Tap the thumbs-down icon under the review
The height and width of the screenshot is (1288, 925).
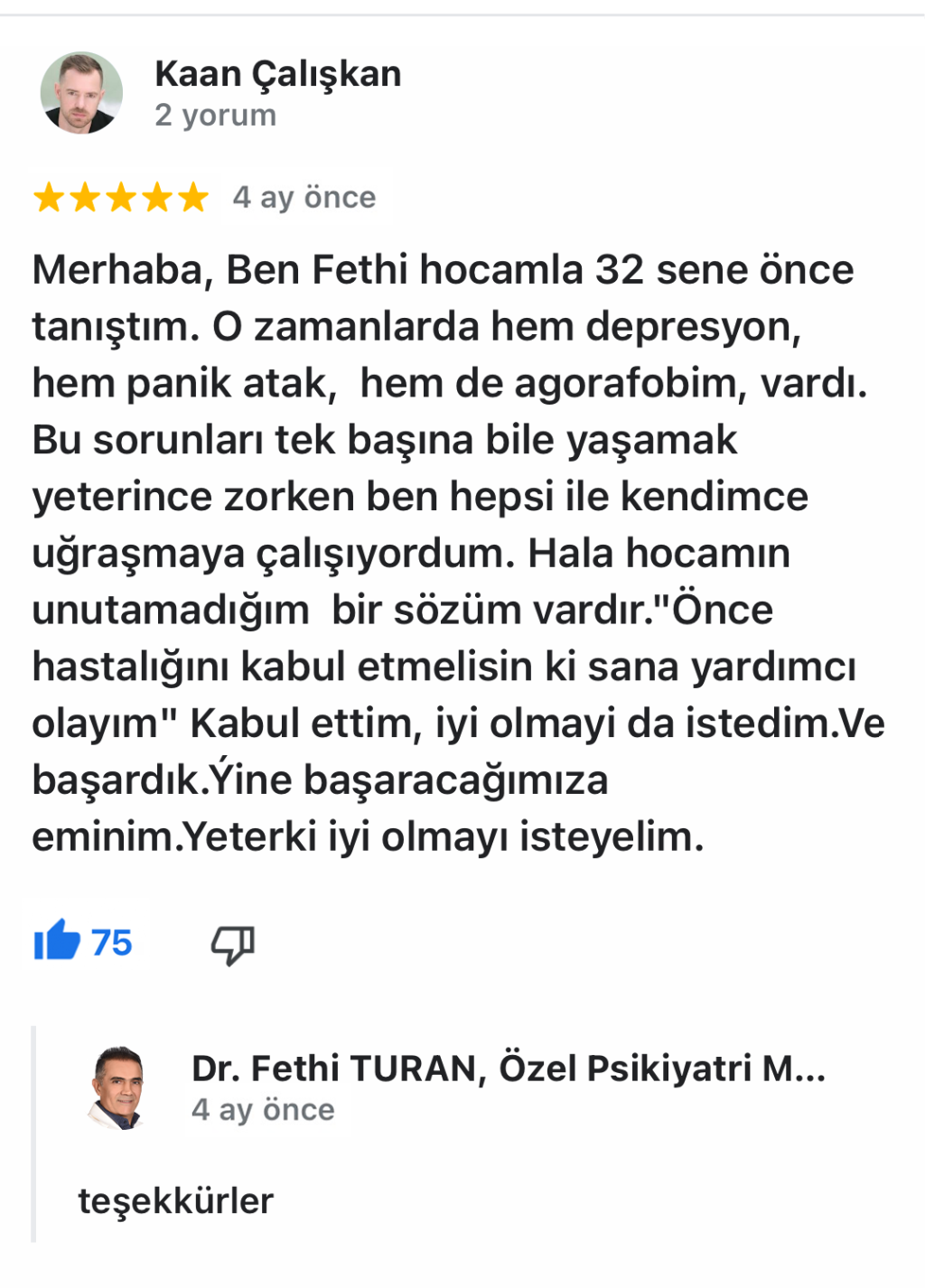[x=232, y=944]
